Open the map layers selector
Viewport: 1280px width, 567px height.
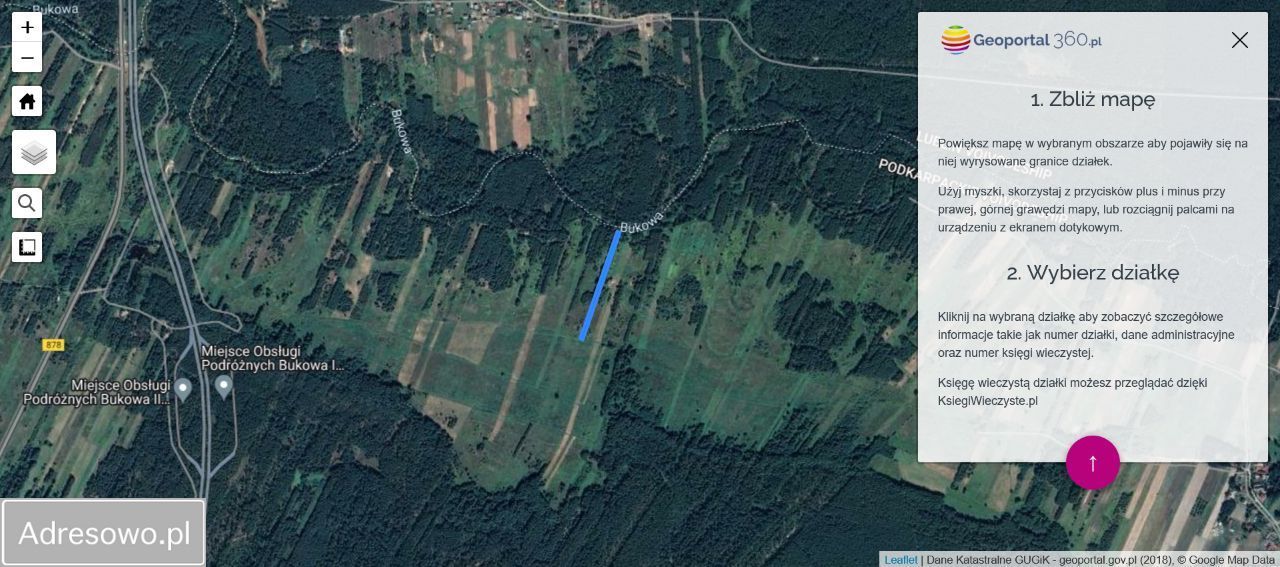[34, 152]
